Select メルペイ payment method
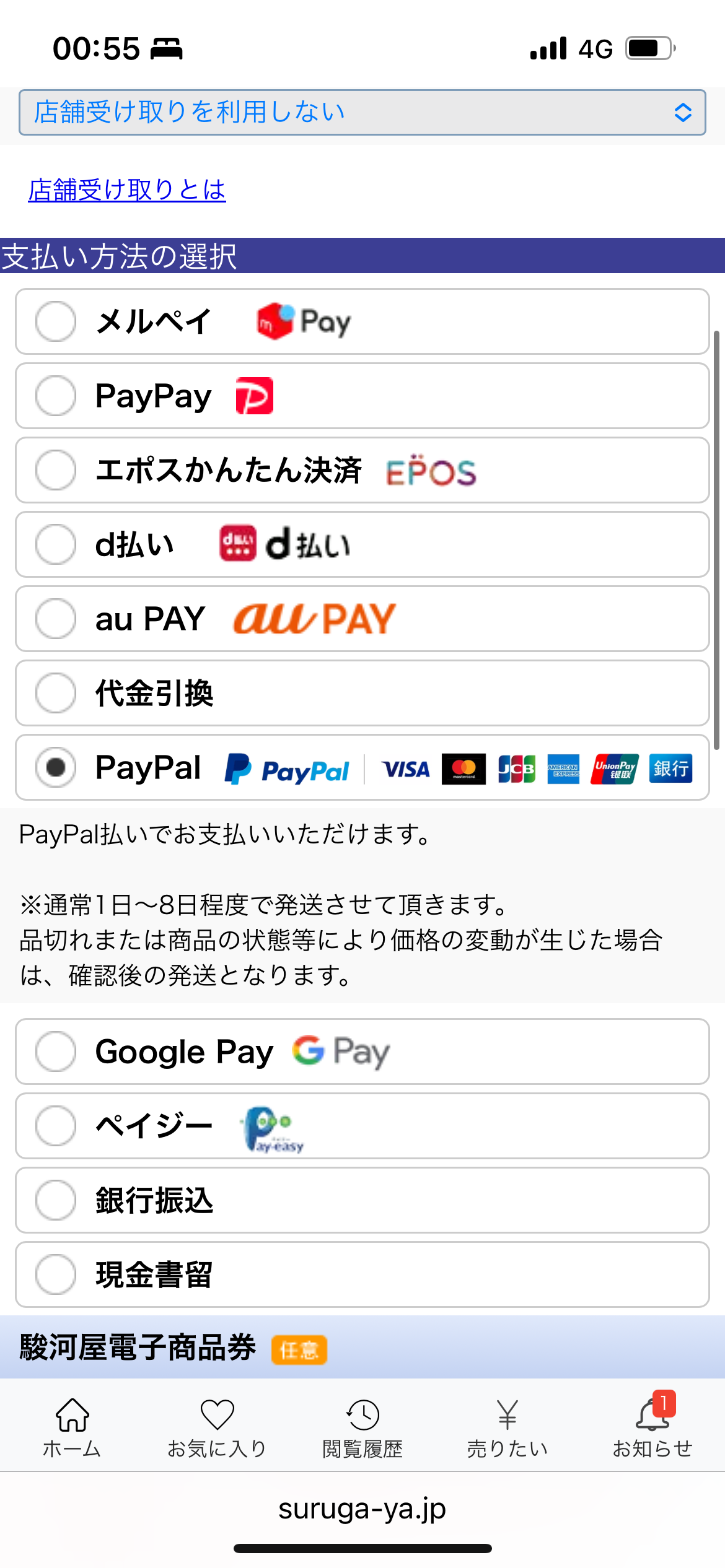 point(56,321)
